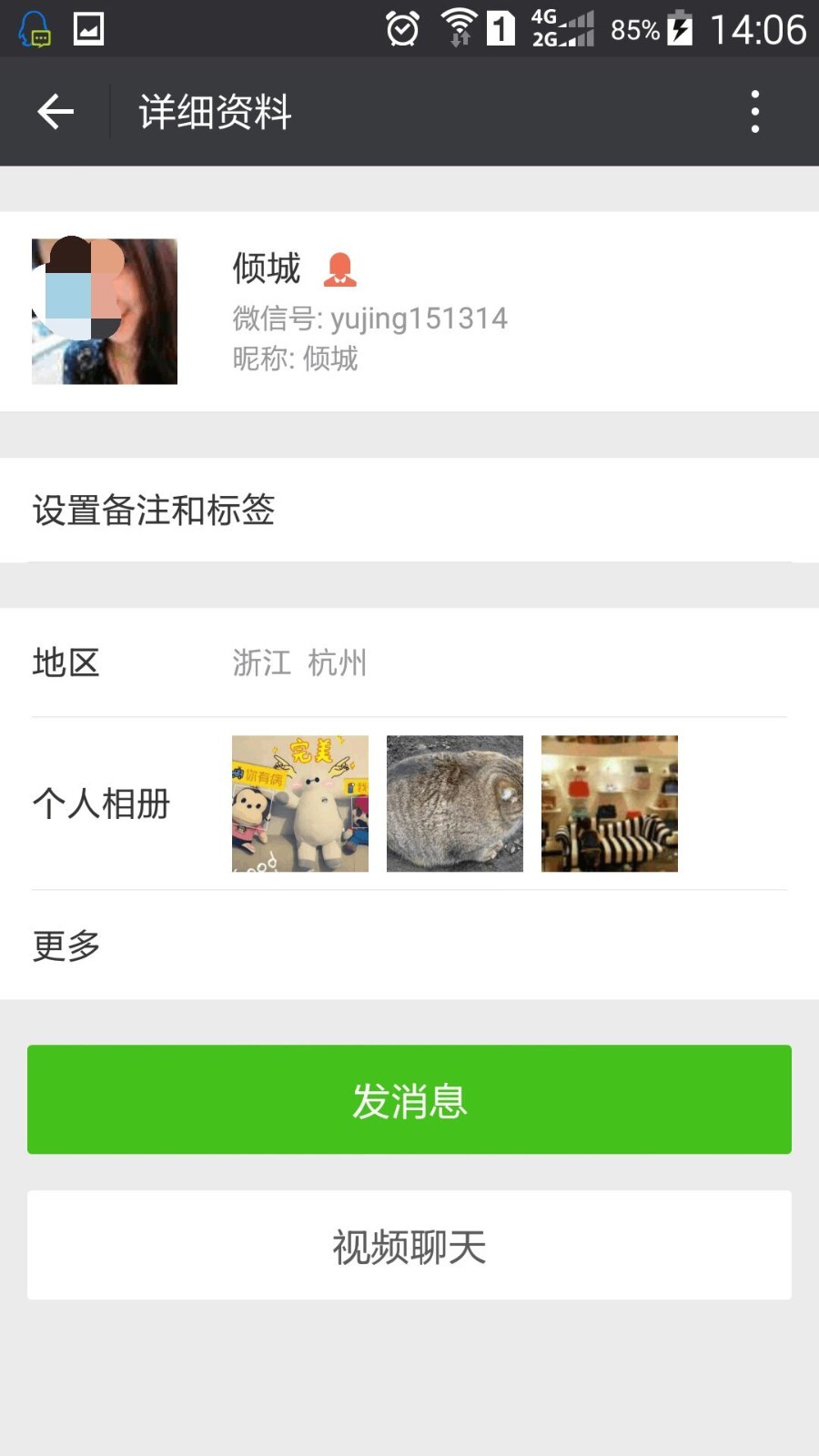Open 设置备注和标签 settings
The width and height of the screenshot is (819, 1456).
point(409,510)
